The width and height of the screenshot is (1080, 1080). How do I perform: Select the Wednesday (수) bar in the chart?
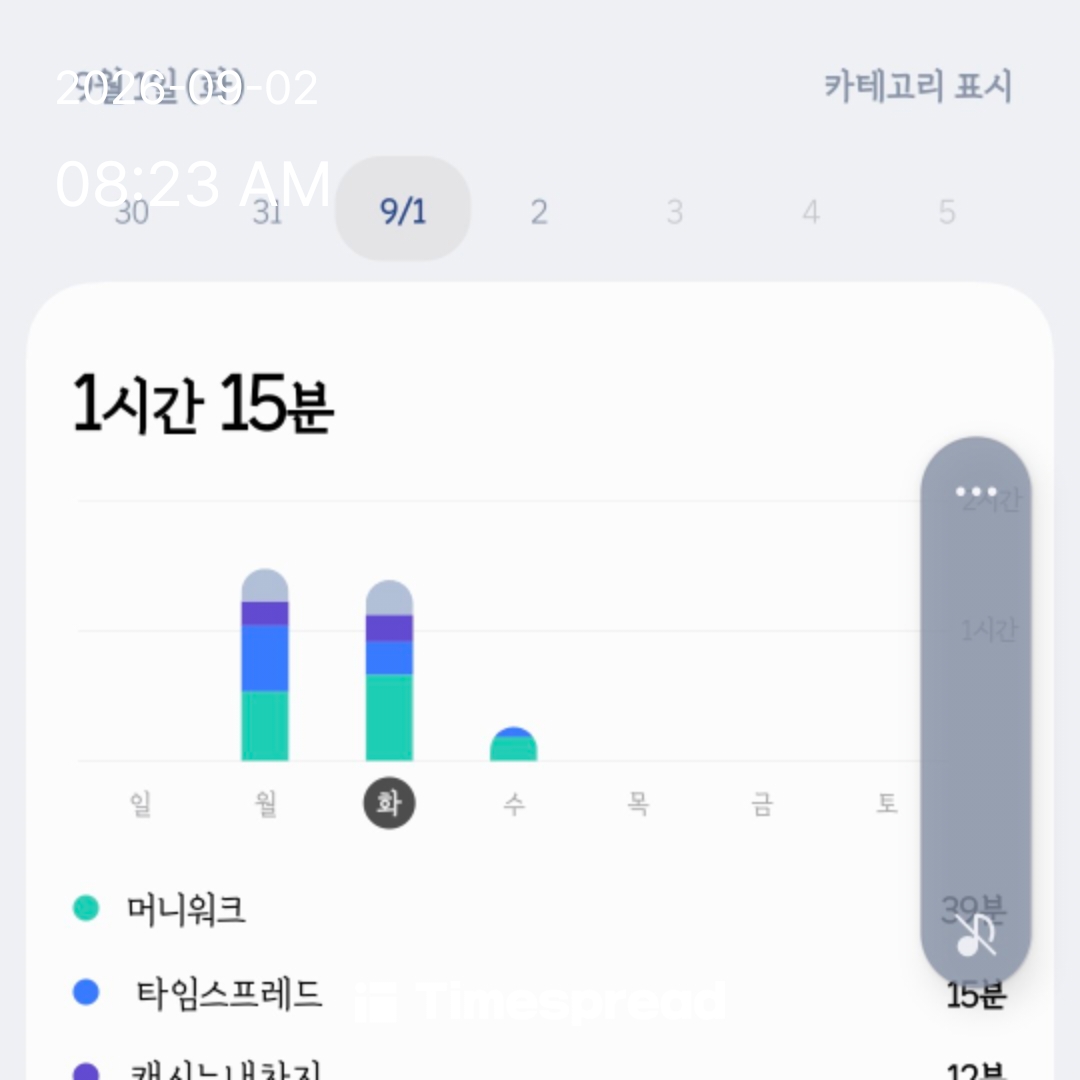(x=513, y=744)
